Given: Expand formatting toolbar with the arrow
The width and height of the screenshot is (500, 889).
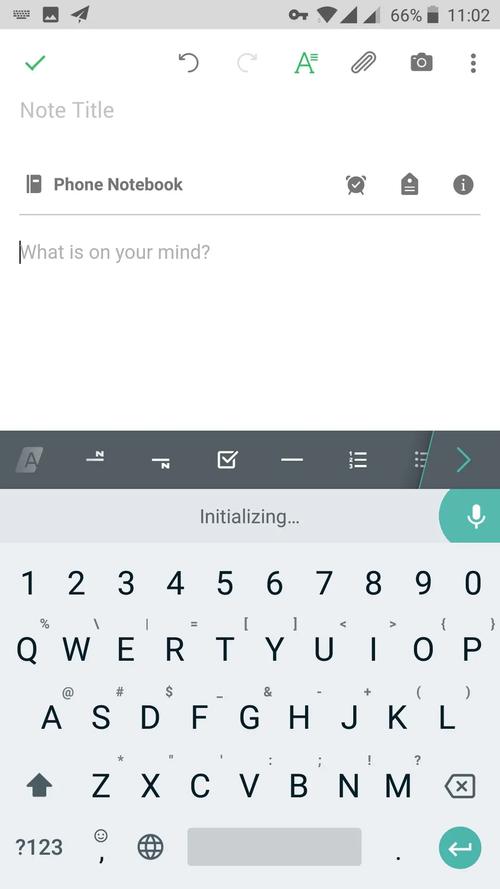Looking at the screenshot, I should click(464, 460).
